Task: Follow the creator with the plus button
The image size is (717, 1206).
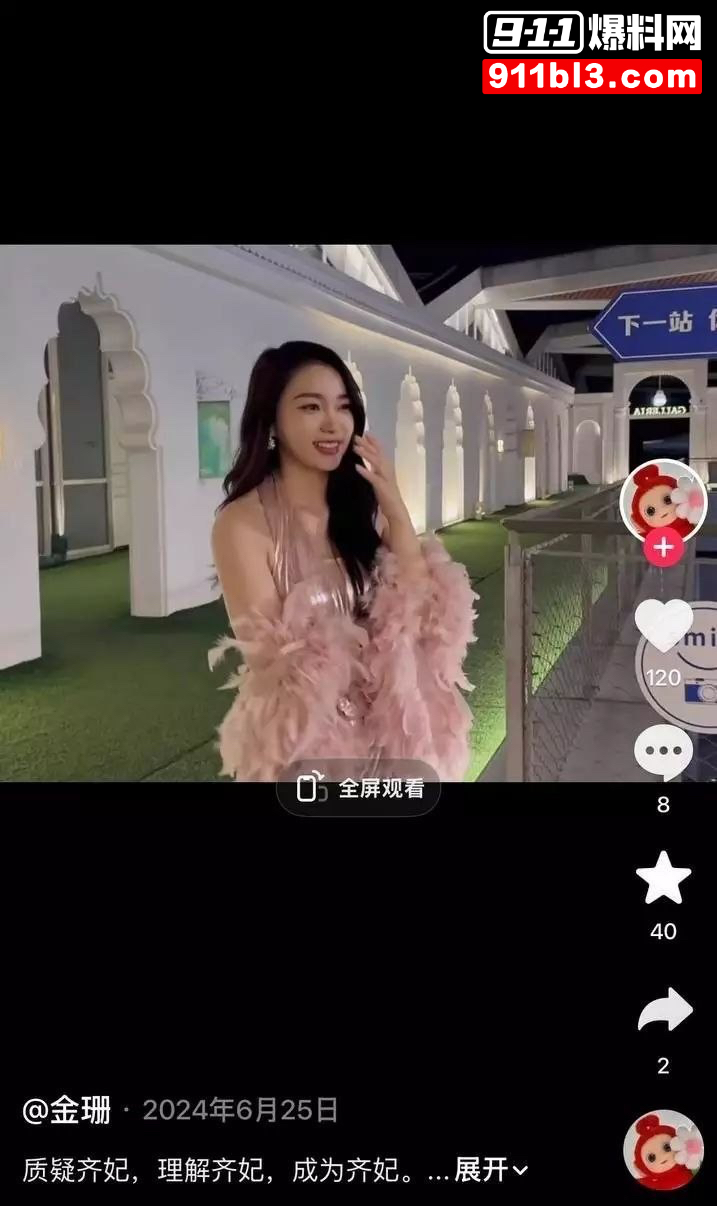Action: point(663,547)
